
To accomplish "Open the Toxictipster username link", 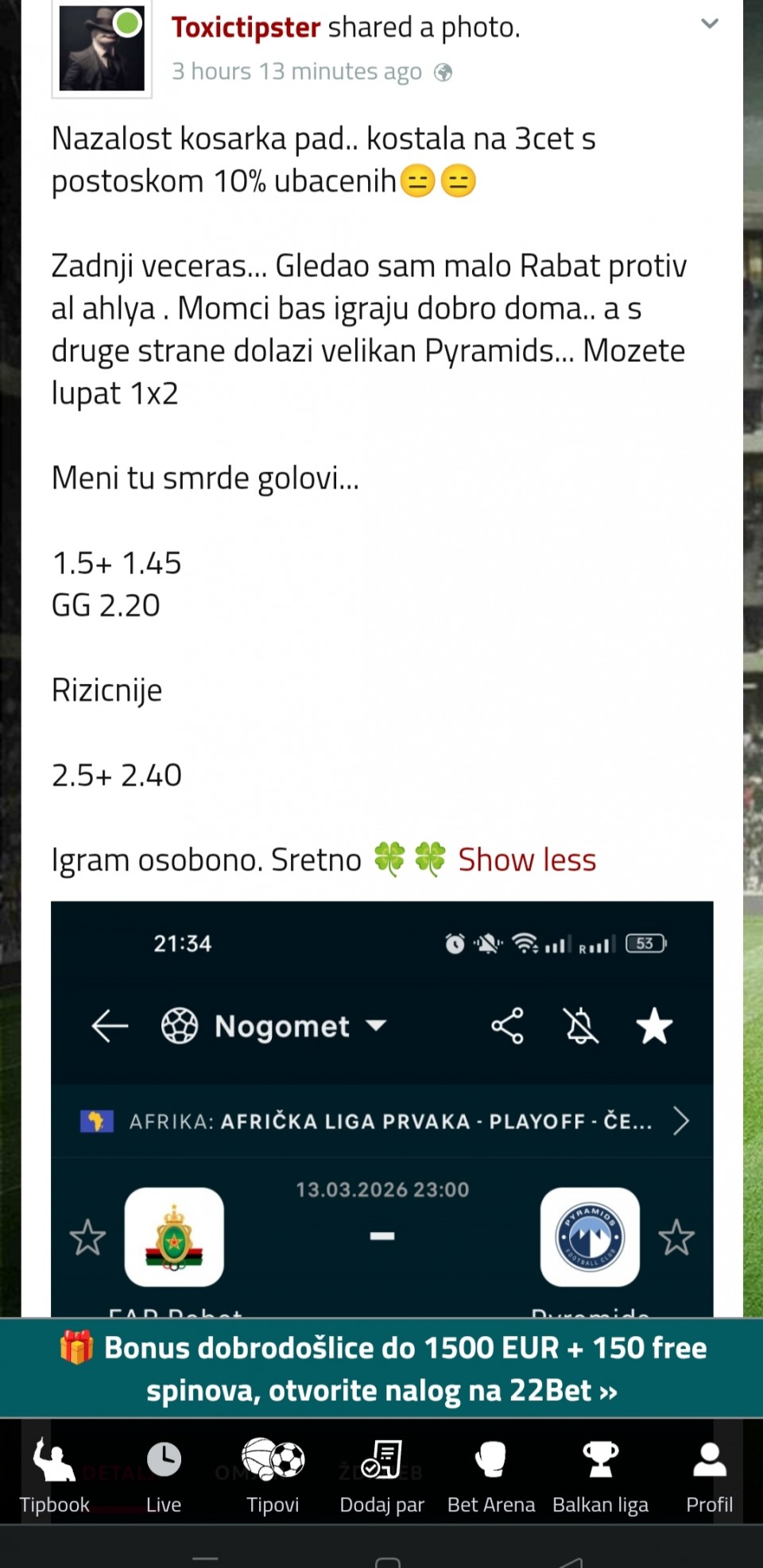I will 246,28.
